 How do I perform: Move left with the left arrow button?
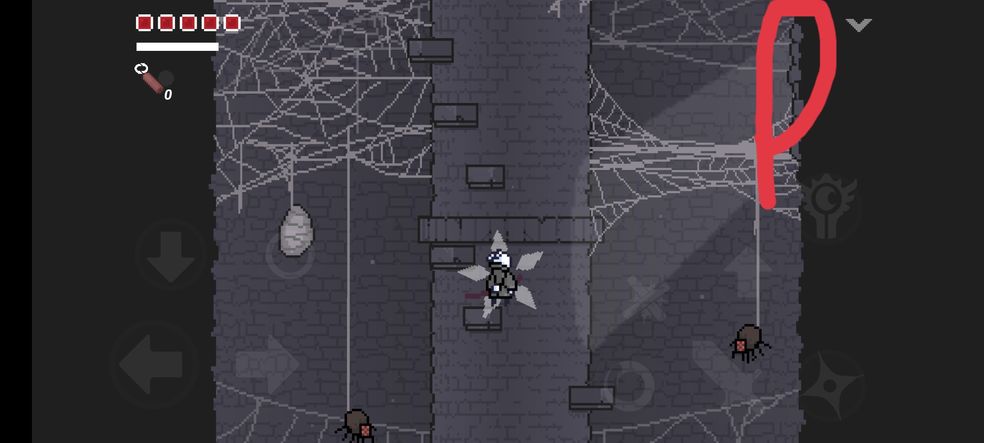pos(150,364)
